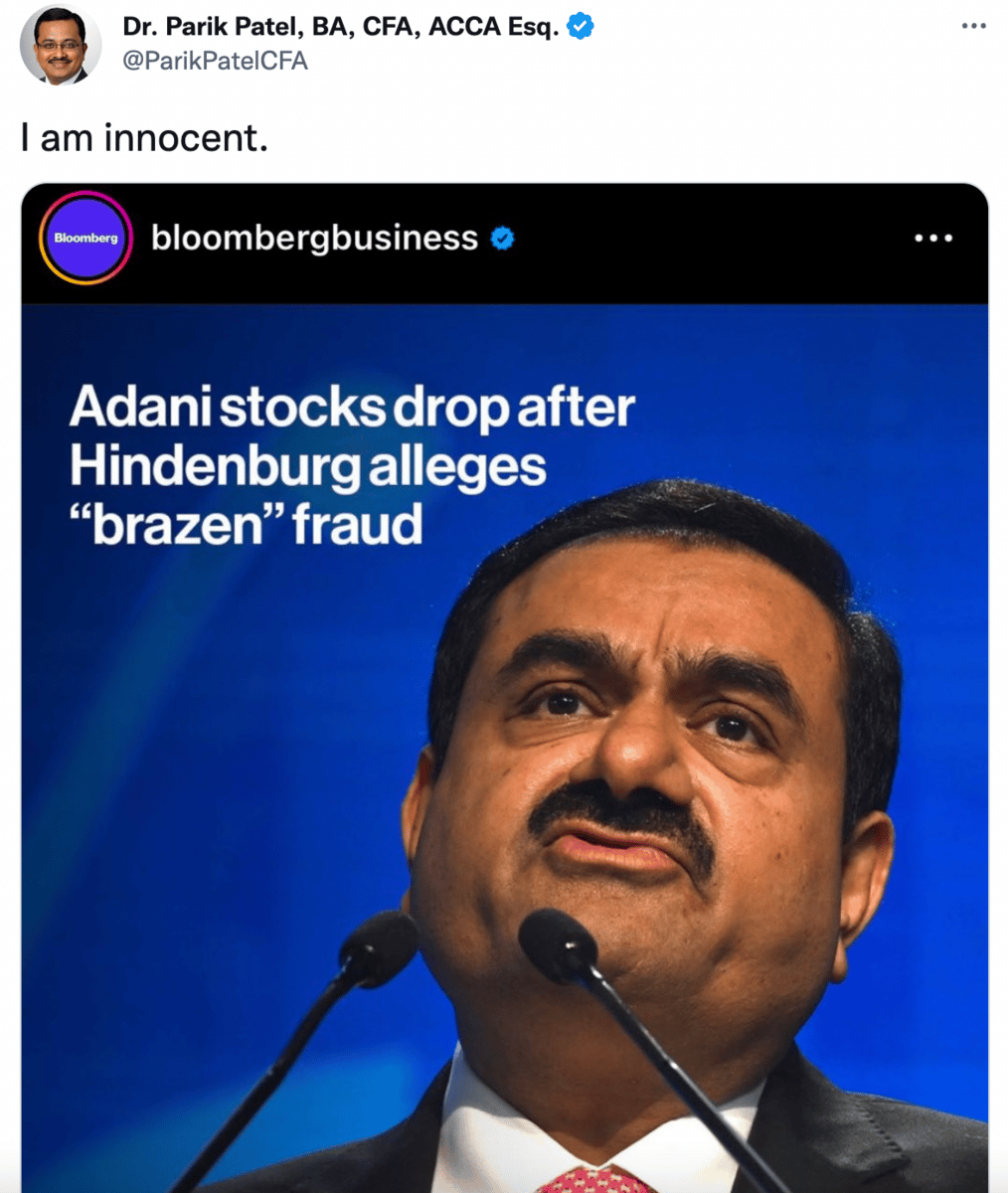Image resolution: width=1008 pixels, height=1193 pixels.
Task: Visit the @ParikPatelCFA handle
Action: pos(215,61)
